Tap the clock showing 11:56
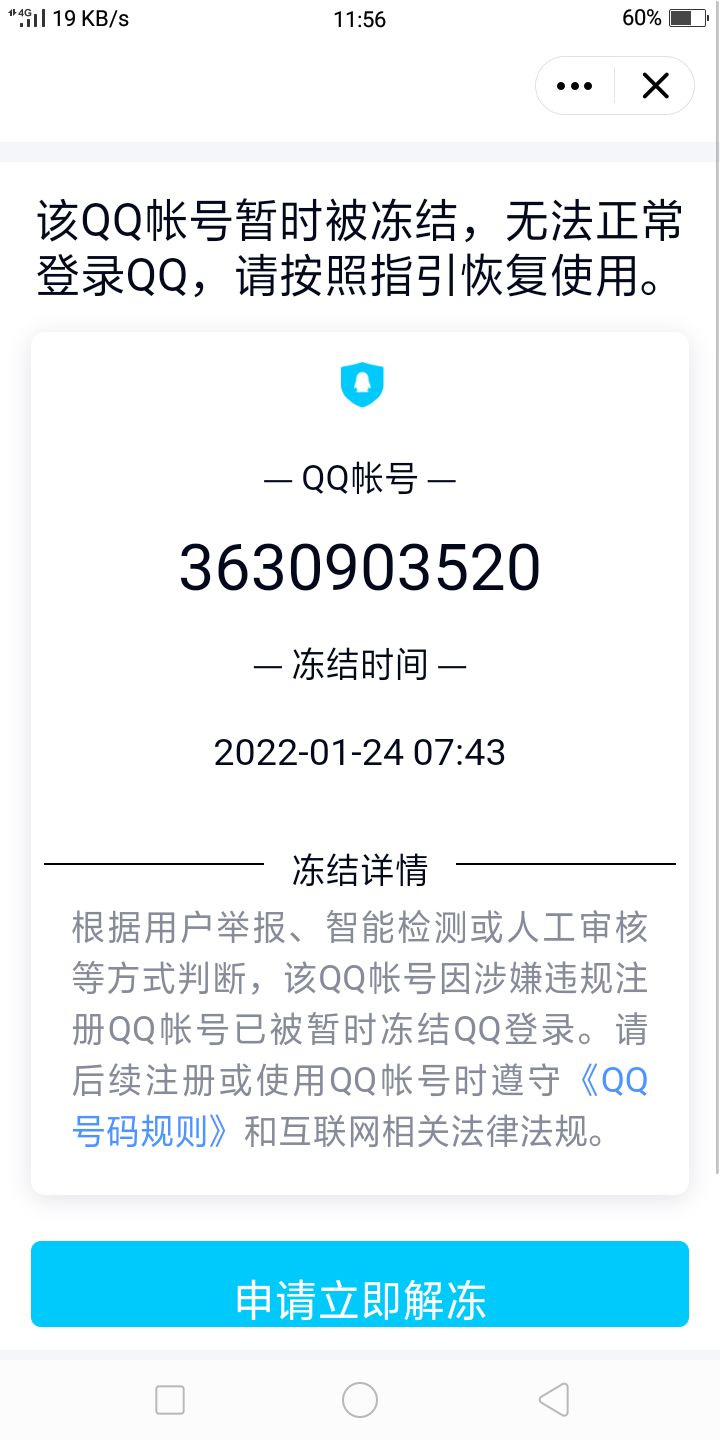The height and width of the screenshot is (1440, 720). (x=360, y=19)
